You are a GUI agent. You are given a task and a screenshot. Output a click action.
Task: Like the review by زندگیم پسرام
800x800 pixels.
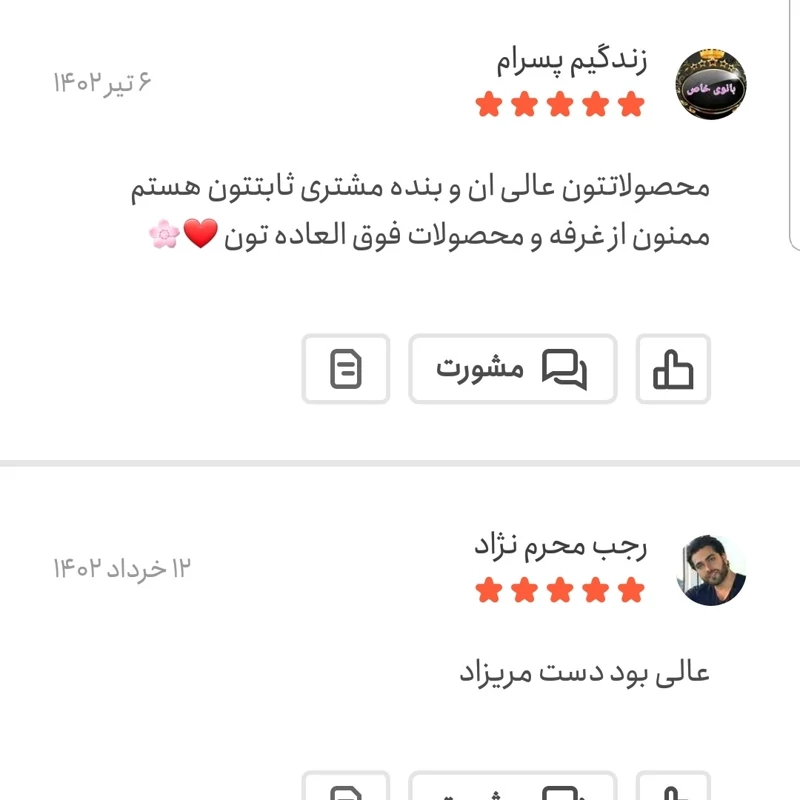[673, 369]
